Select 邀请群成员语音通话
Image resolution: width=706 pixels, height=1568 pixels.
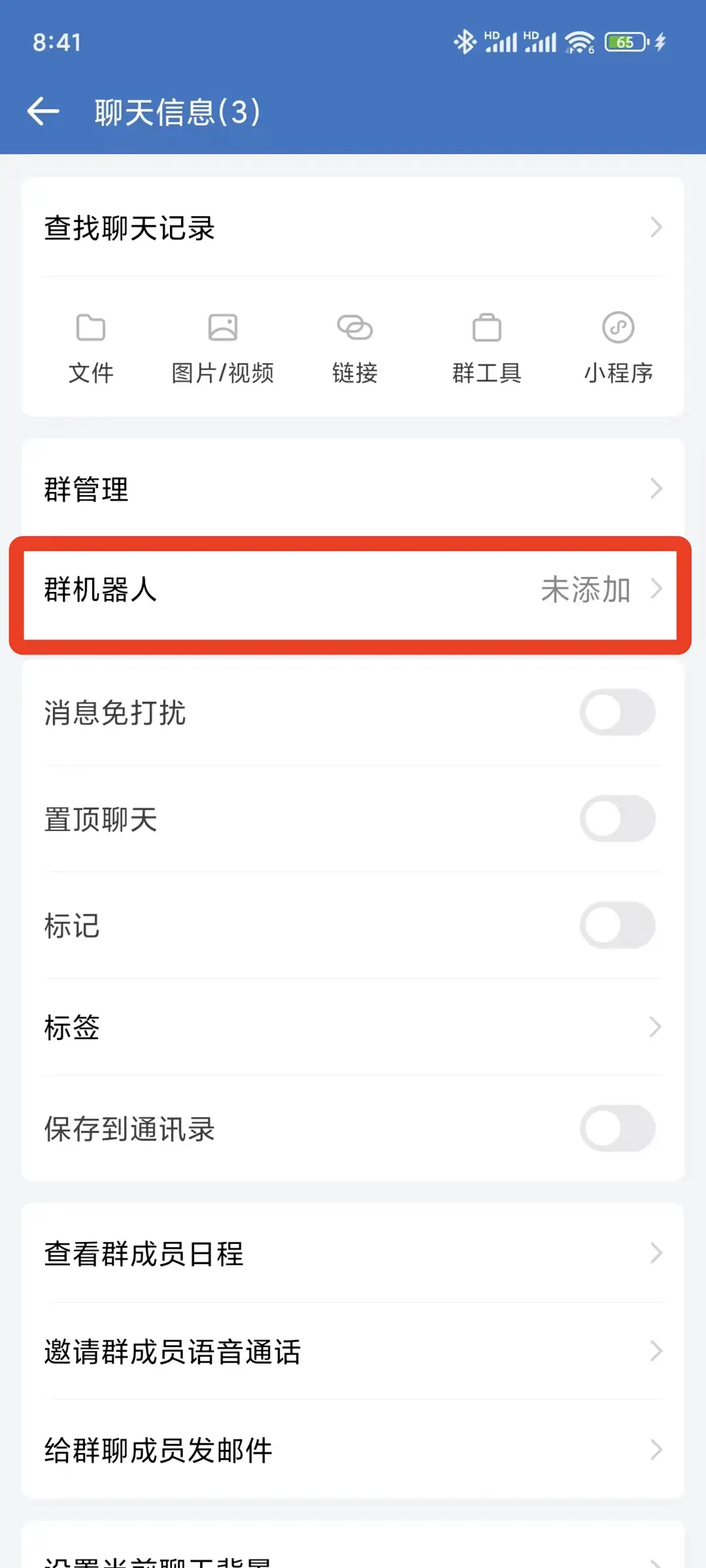(x=353, y=1351)
